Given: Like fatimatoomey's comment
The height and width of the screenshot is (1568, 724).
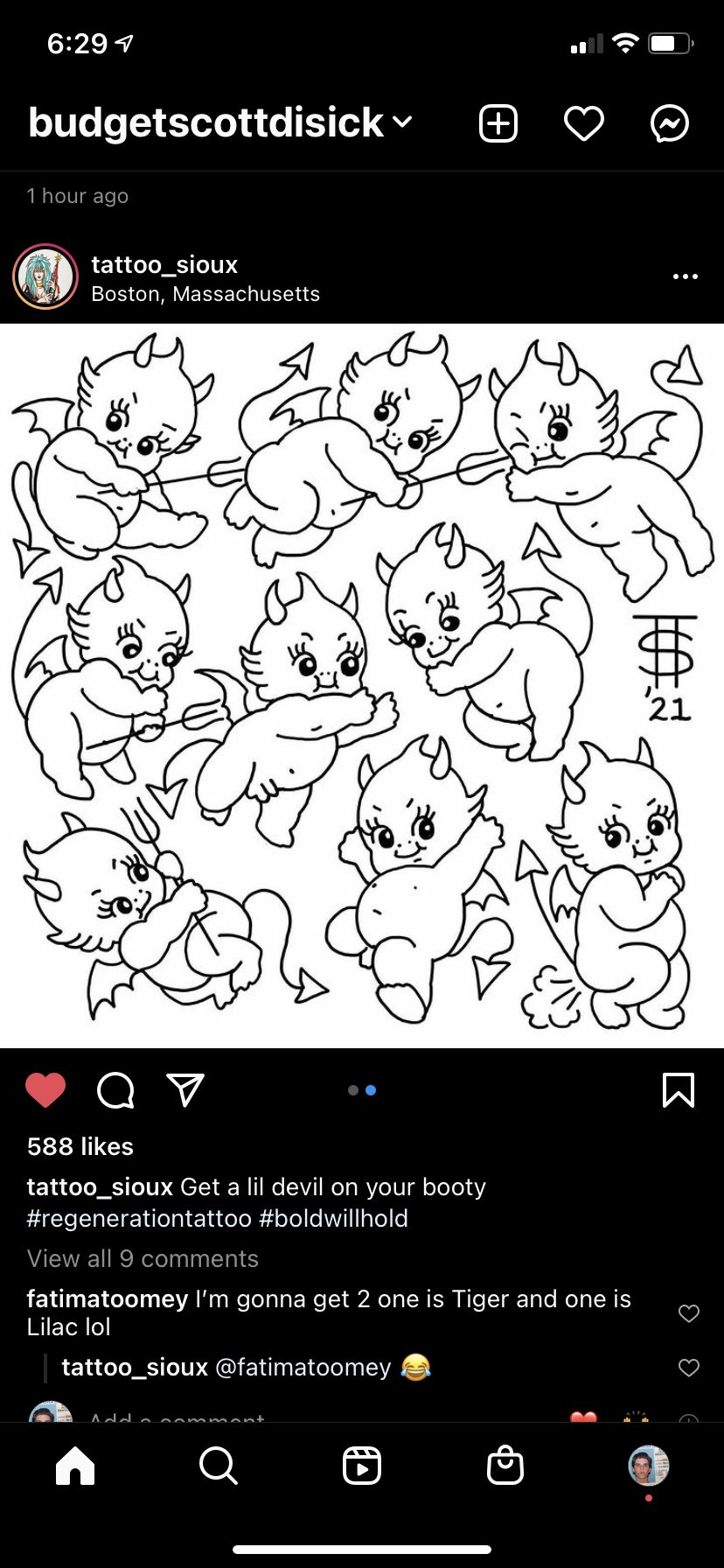Looking at the screenshot, I should 689,1312.
